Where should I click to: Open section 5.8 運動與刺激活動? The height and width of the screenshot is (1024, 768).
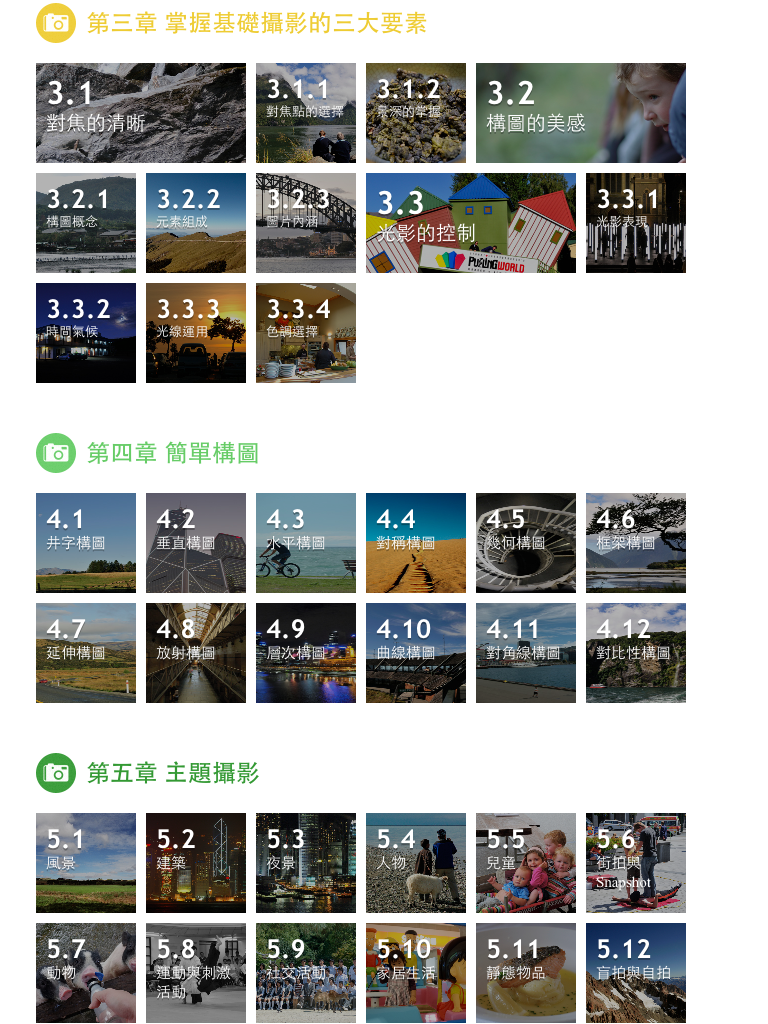(x=195, y=973)
